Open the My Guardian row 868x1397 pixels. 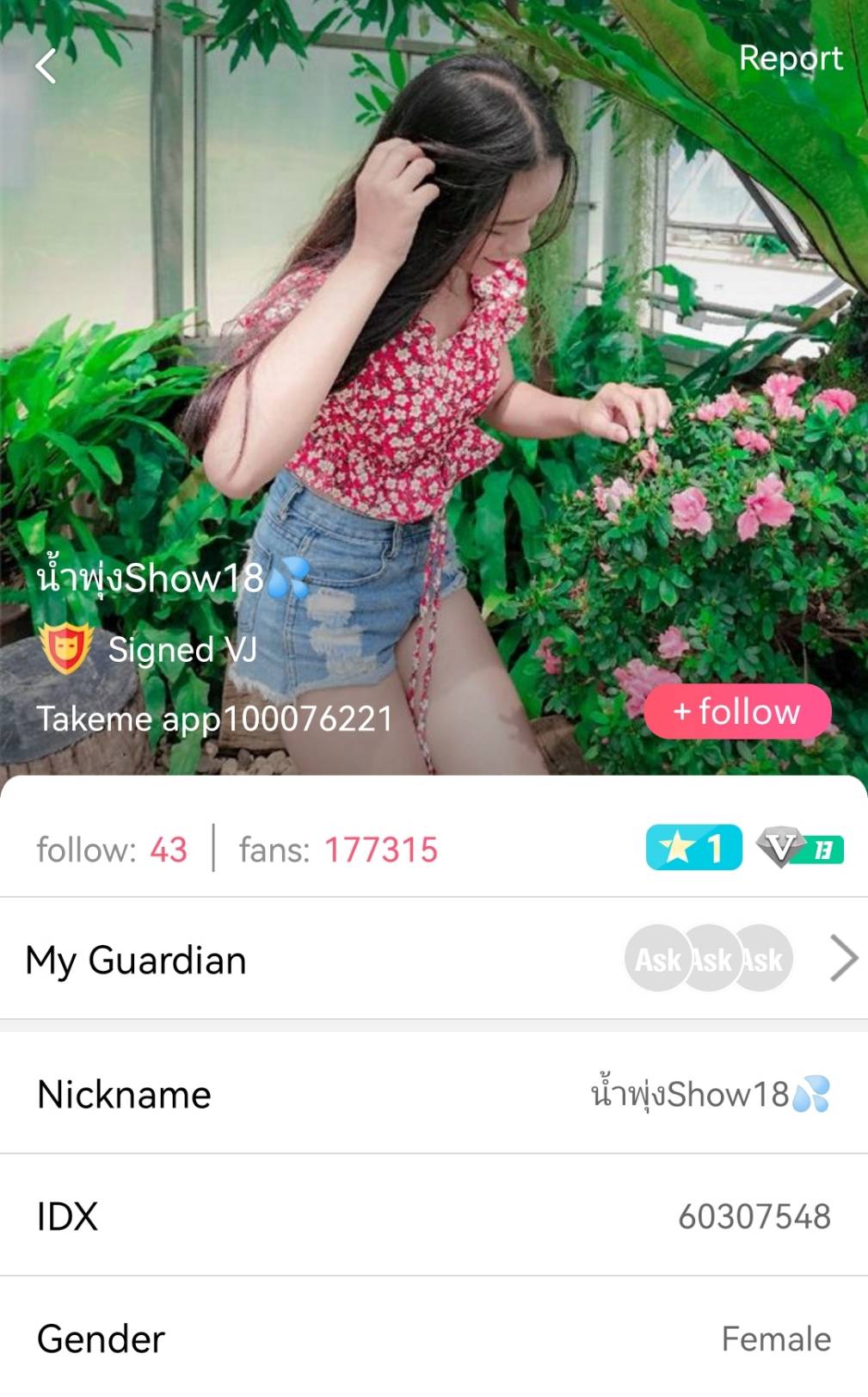[x=434, y=959]
